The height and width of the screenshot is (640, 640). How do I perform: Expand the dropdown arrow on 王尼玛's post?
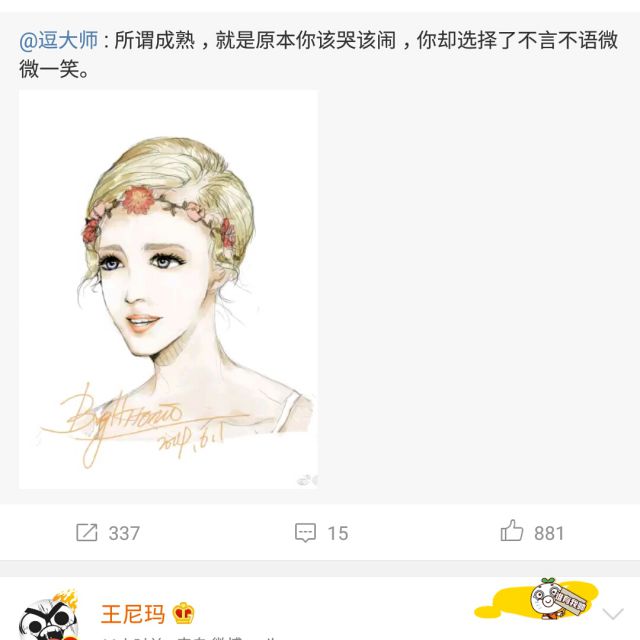coord(613,613)
